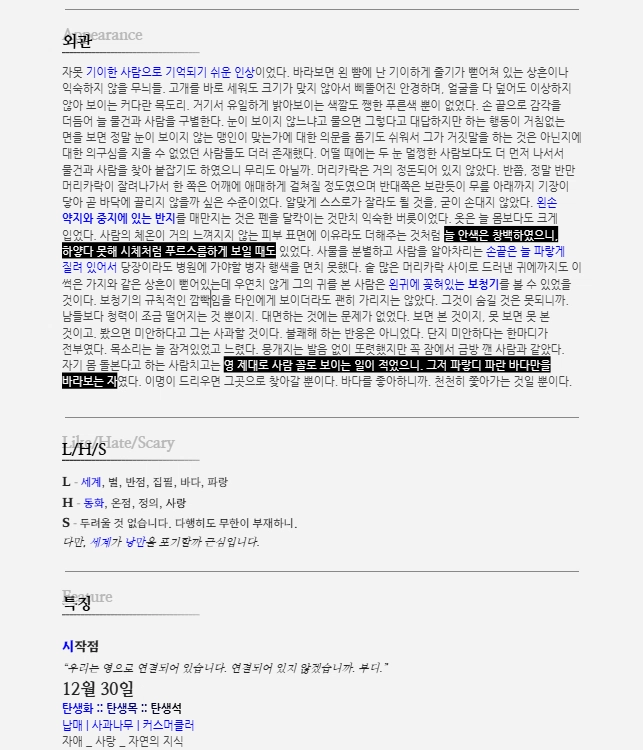643x750 pixels.
Task: Open the '탄생화 :: 탄생목' link
Action: click(x=98, y=708)
